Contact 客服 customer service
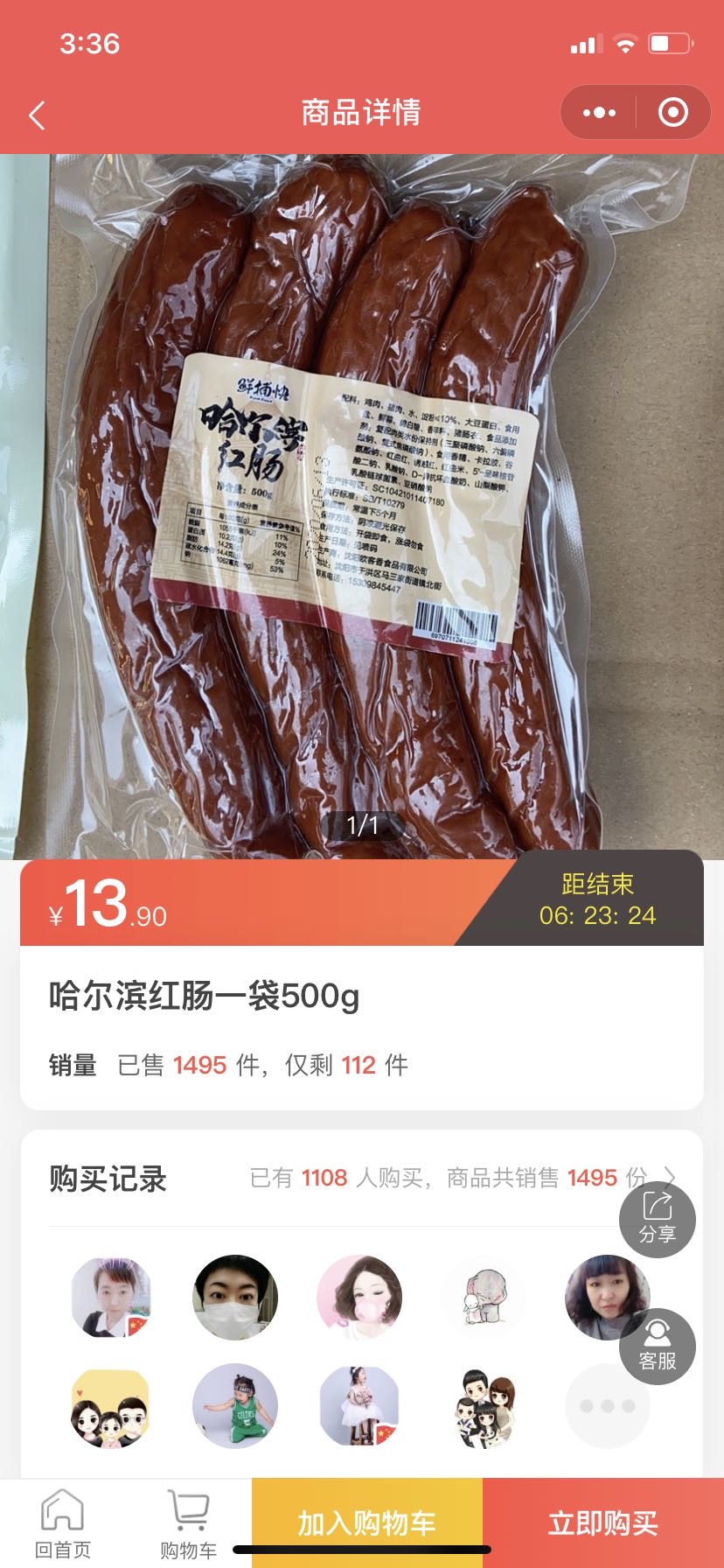 [x=658, y=1346]
